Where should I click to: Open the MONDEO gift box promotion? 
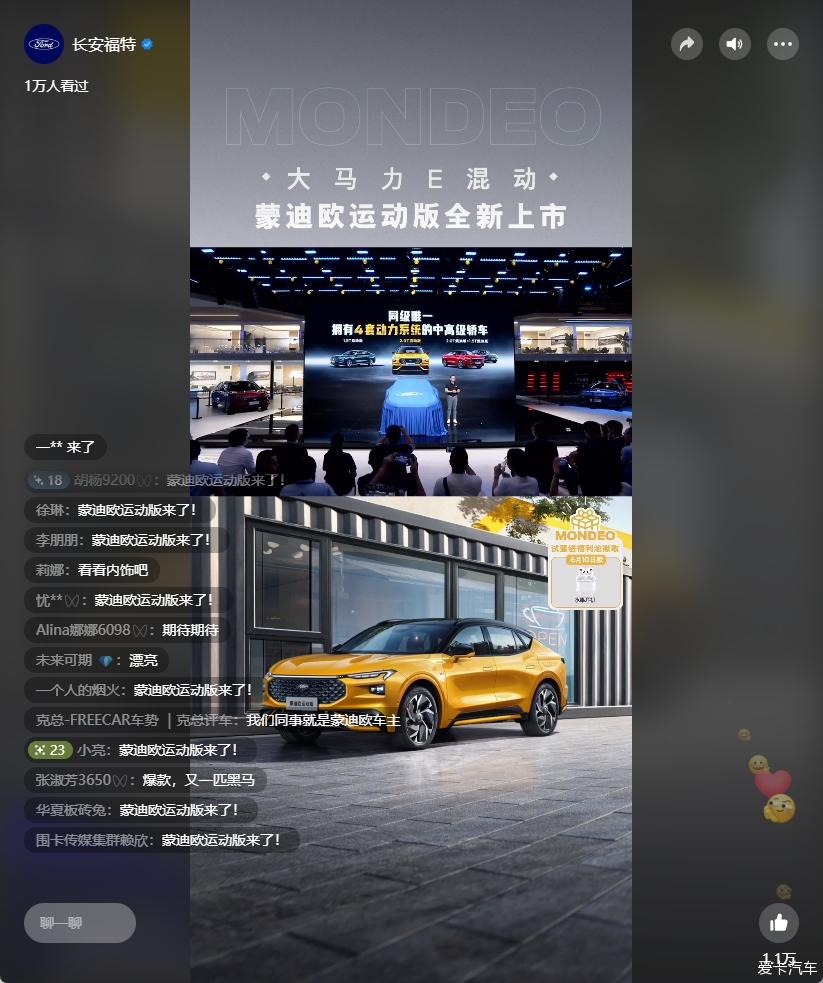tap(585, 557)
